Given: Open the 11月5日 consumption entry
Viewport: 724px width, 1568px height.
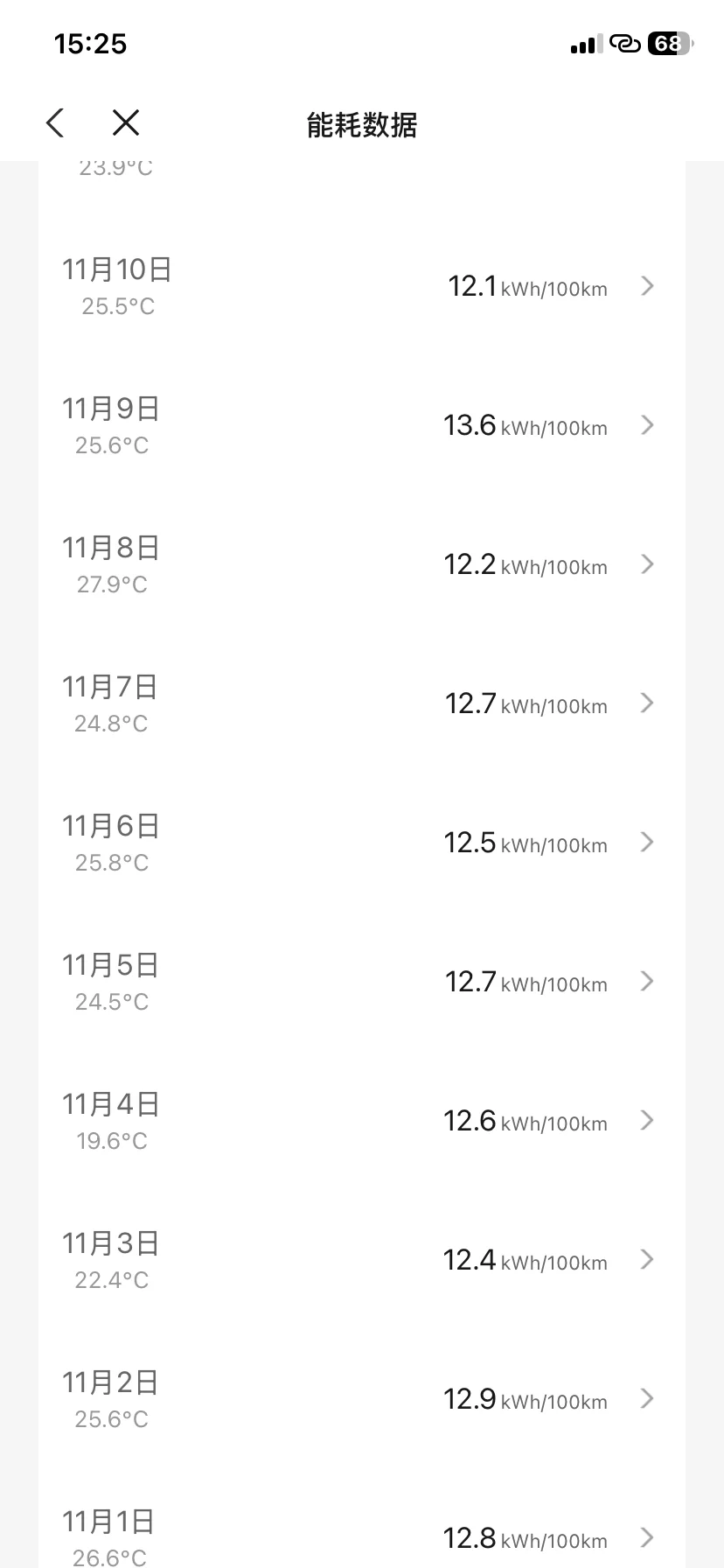Looking at the screenshot, I should (x=361, y=983).
